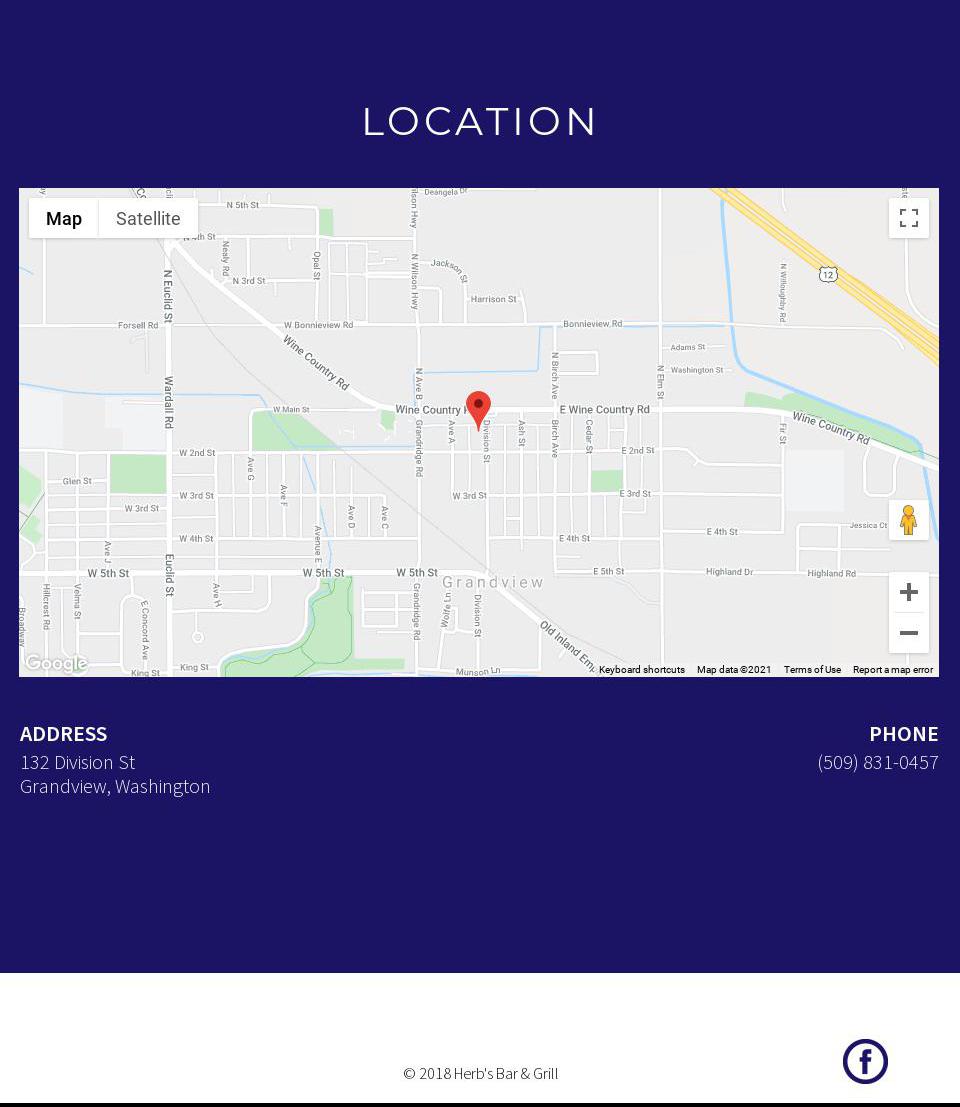960x1107 pixels.
Task: Tap the Street View pegman icon
Action: 908,520
